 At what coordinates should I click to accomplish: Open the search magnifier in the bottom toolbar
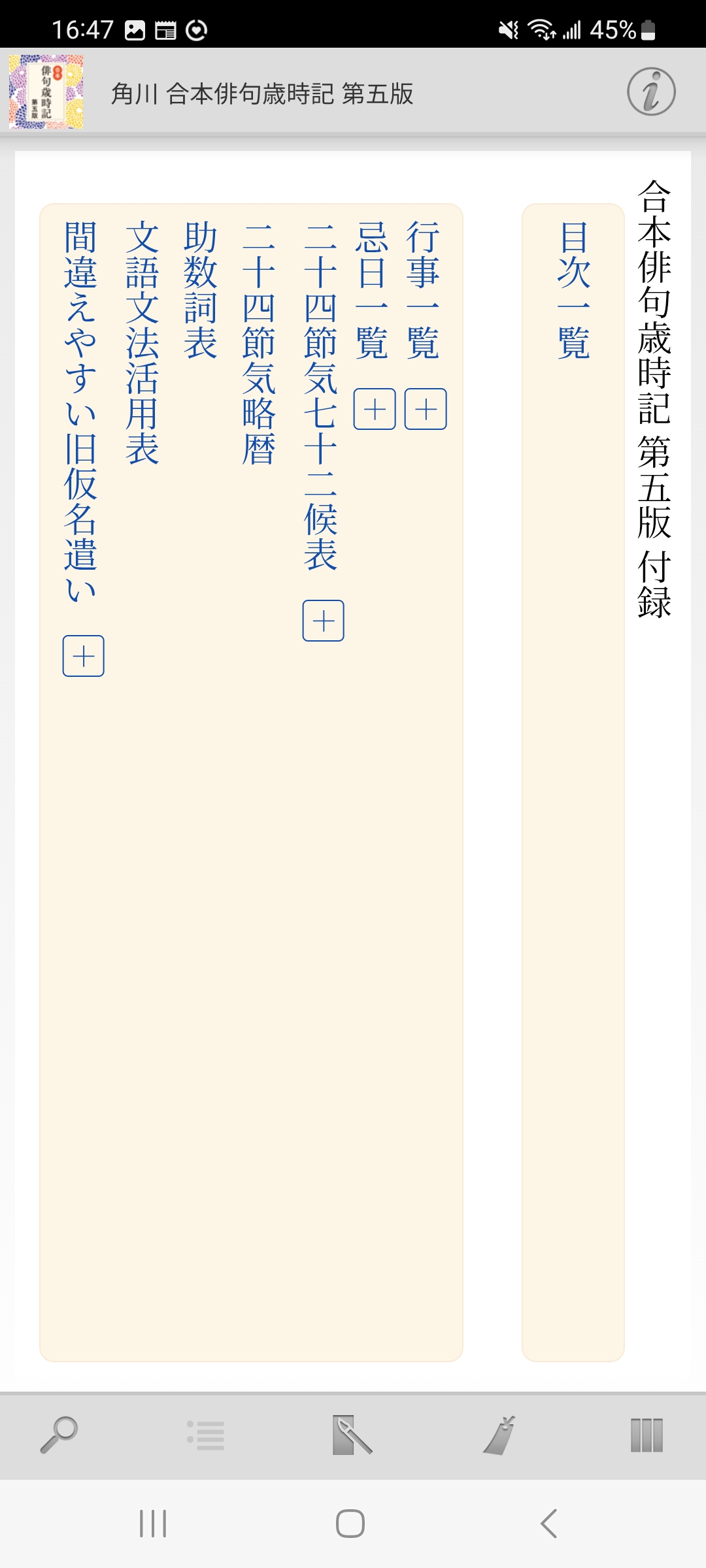(59, 1435)
